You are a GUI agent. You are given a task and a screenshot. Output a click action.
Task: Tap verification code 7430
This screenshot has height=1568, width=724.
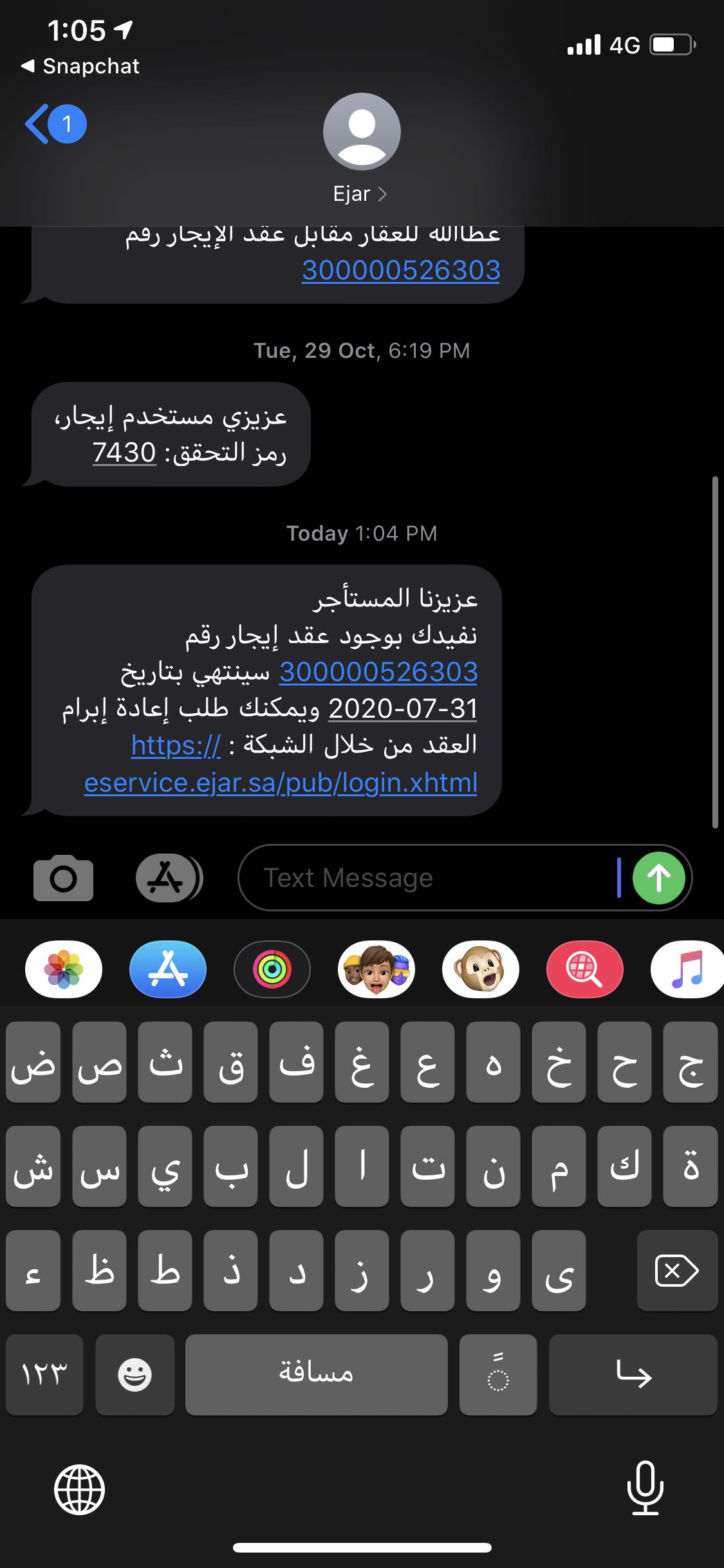point(124,453)
